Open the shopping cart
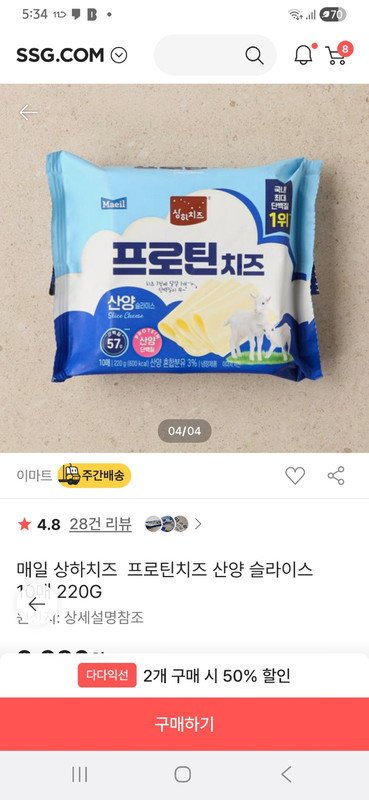369x800 pixels. click(x=338, y=54)
